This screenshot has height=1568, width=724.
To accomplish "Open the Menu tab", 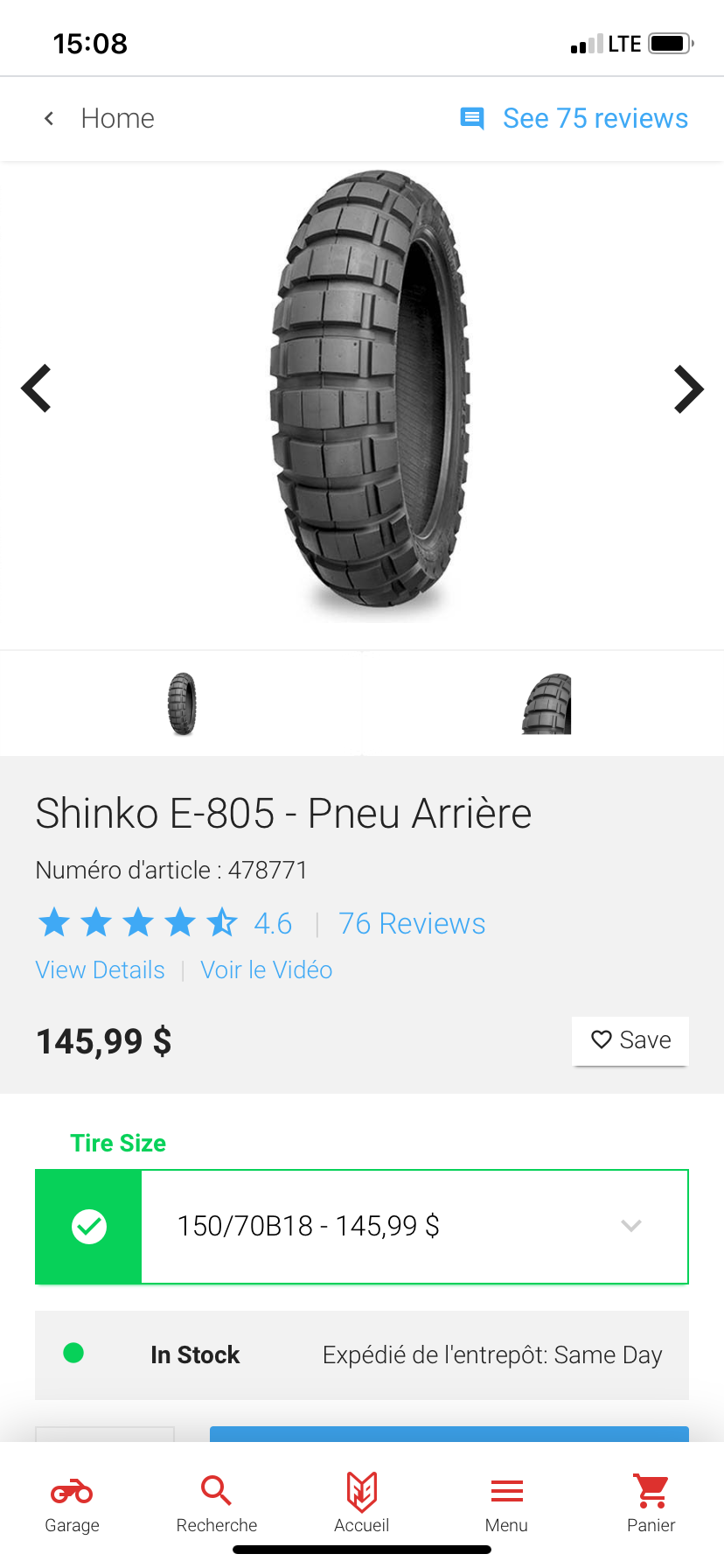I will tap(506, 1503).
